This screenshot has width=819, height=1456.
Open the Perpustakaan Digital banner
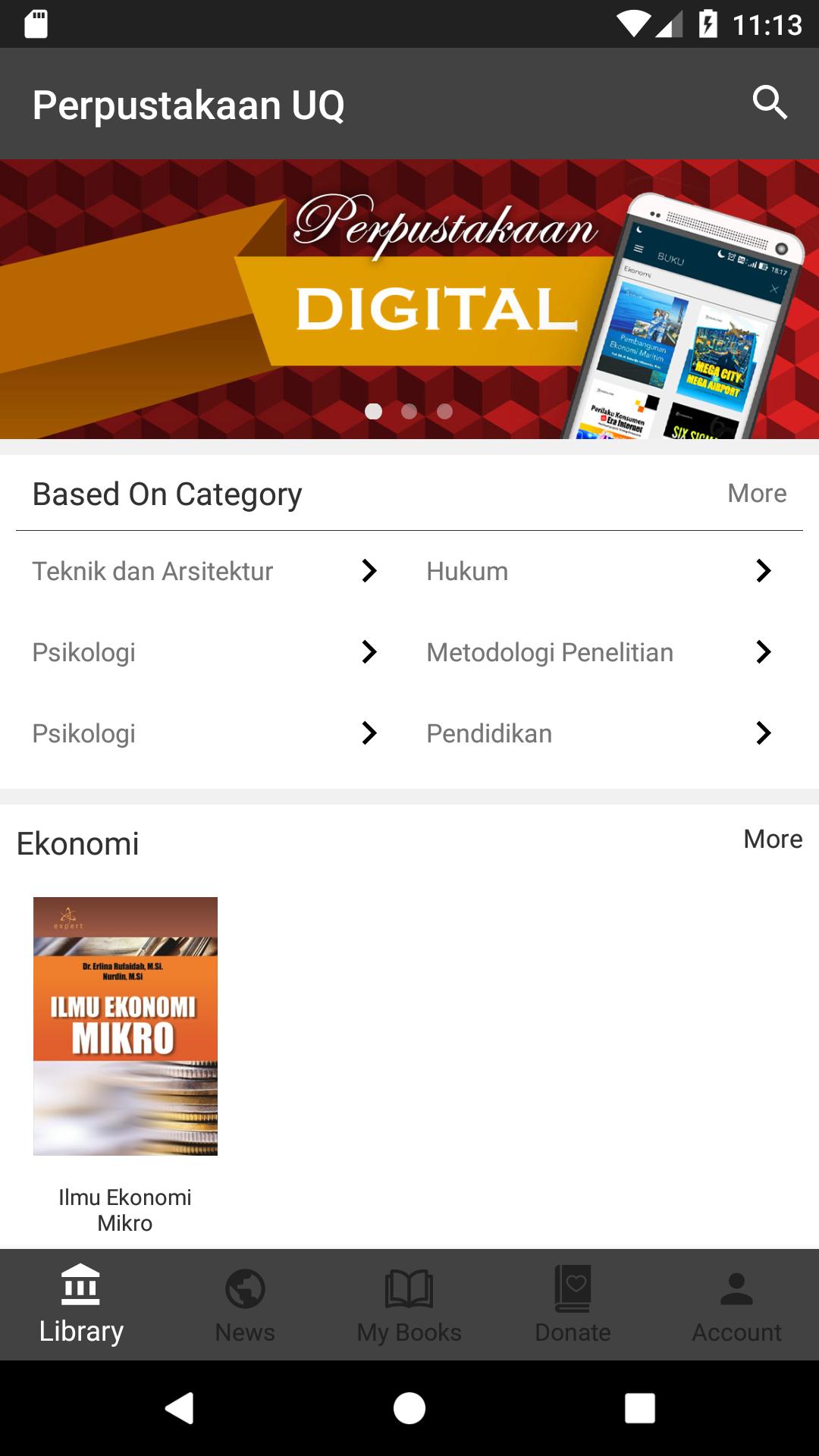(409, 299)
